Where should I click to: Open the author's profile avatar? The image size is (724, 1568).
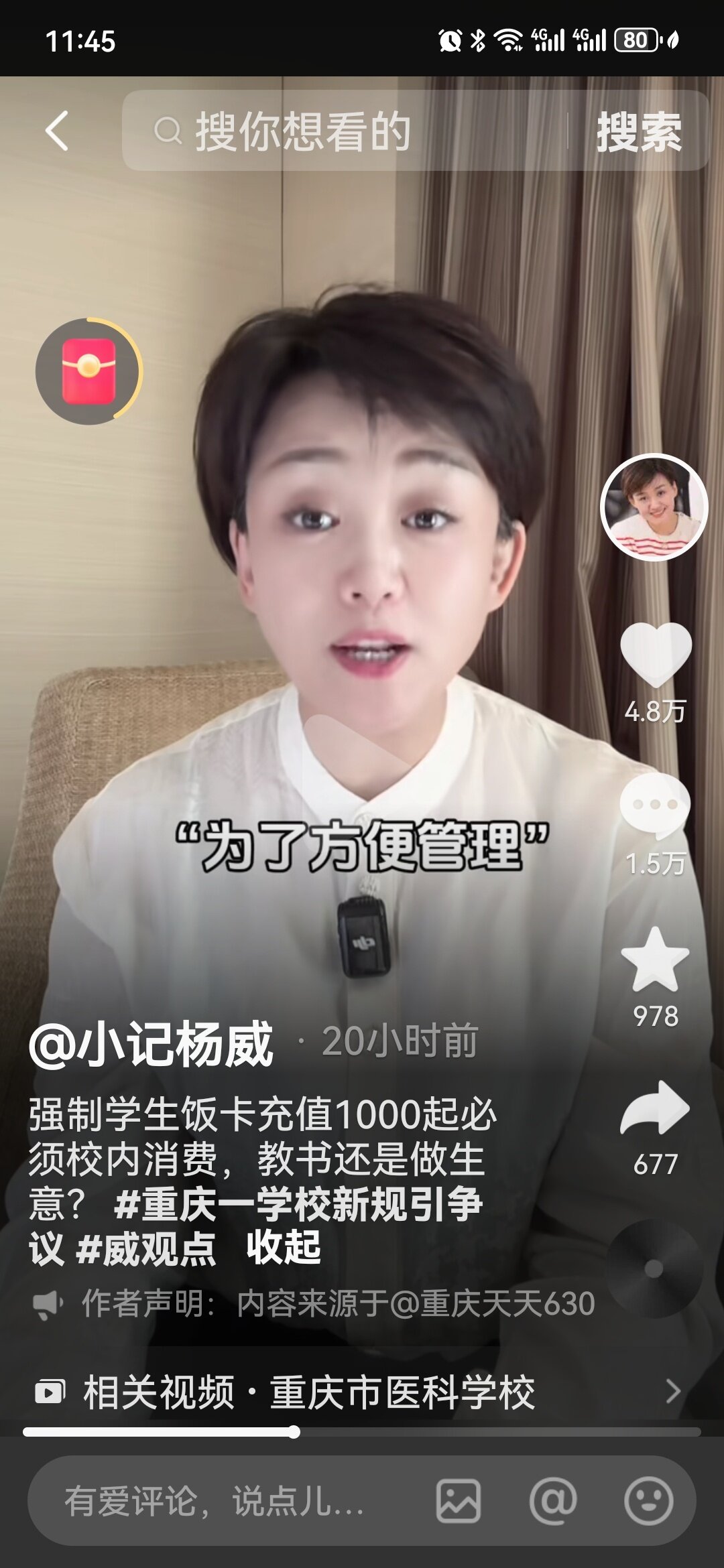[654, 507]
